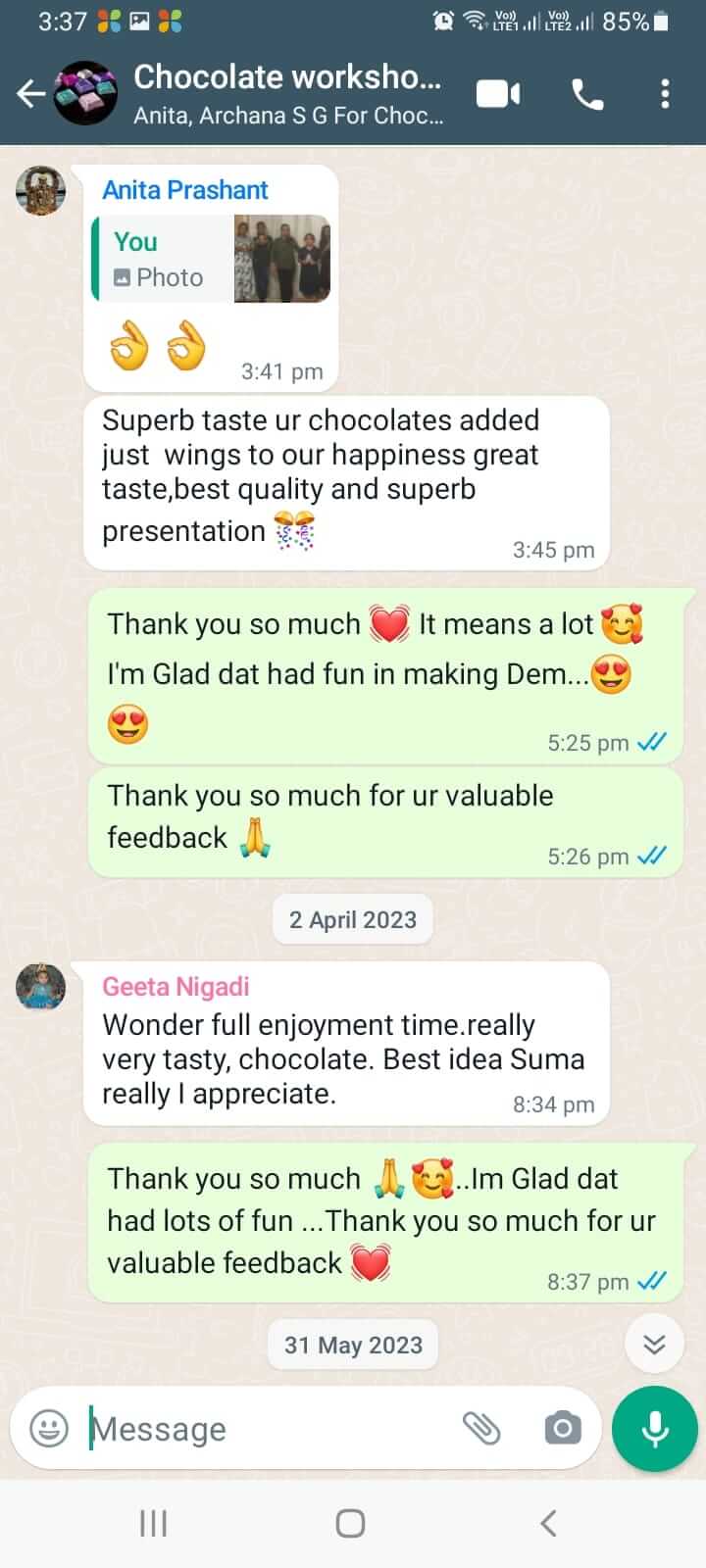Go back to the chats list

30,94
